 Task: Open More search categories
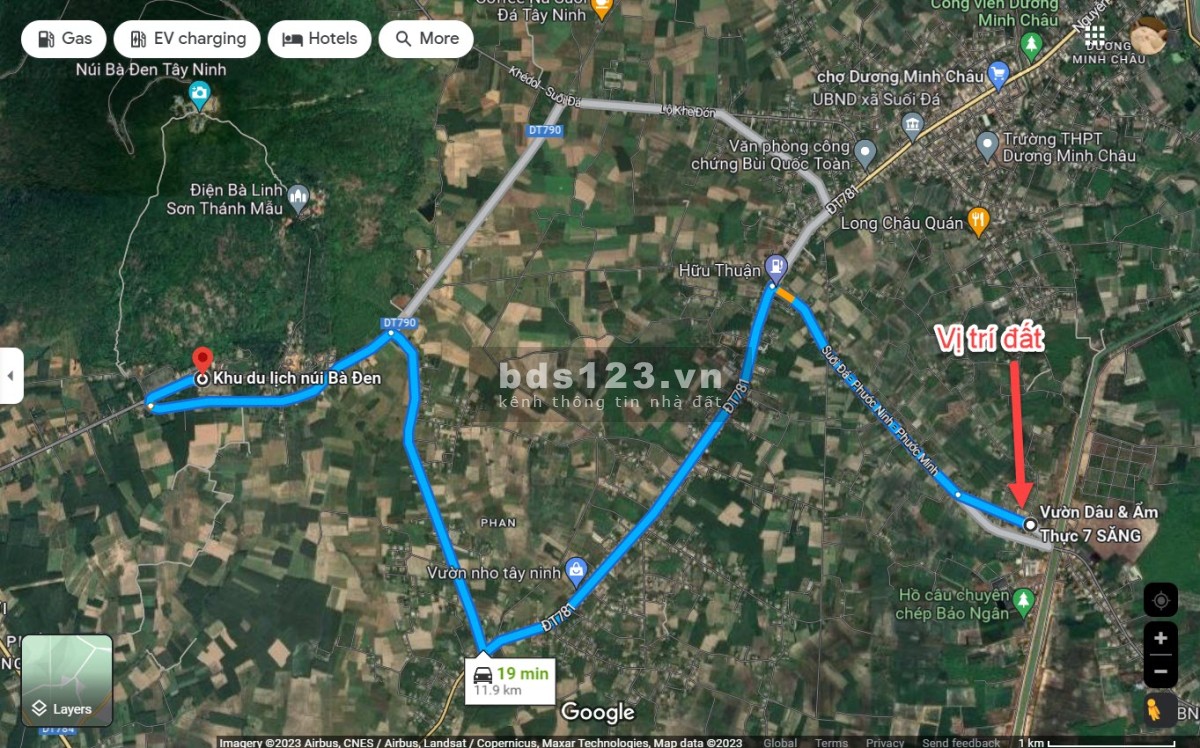click(426, 39)
